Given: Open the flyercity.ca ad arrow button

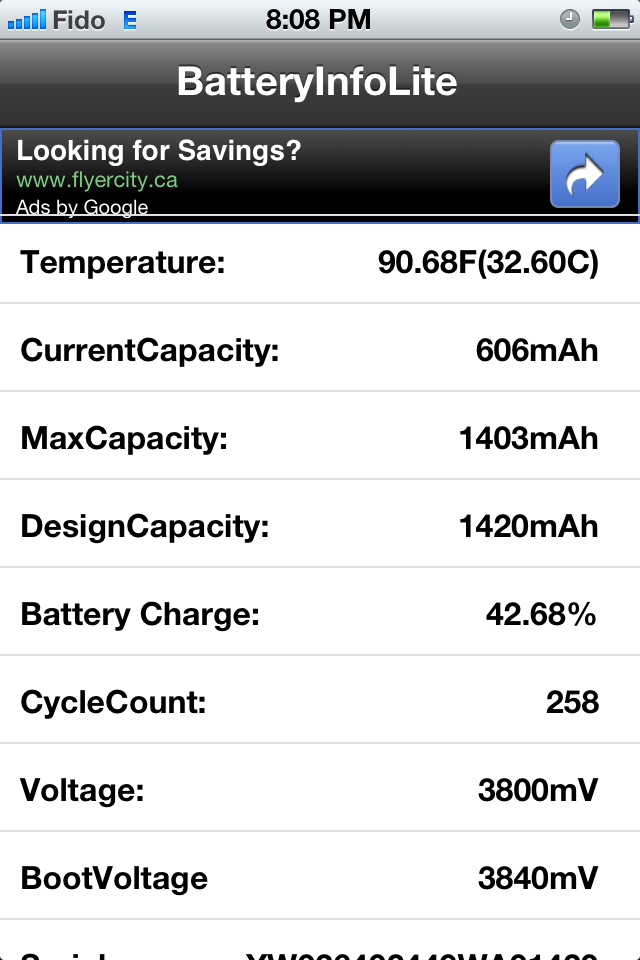Looking at the screenshot, I should [584, 175].
